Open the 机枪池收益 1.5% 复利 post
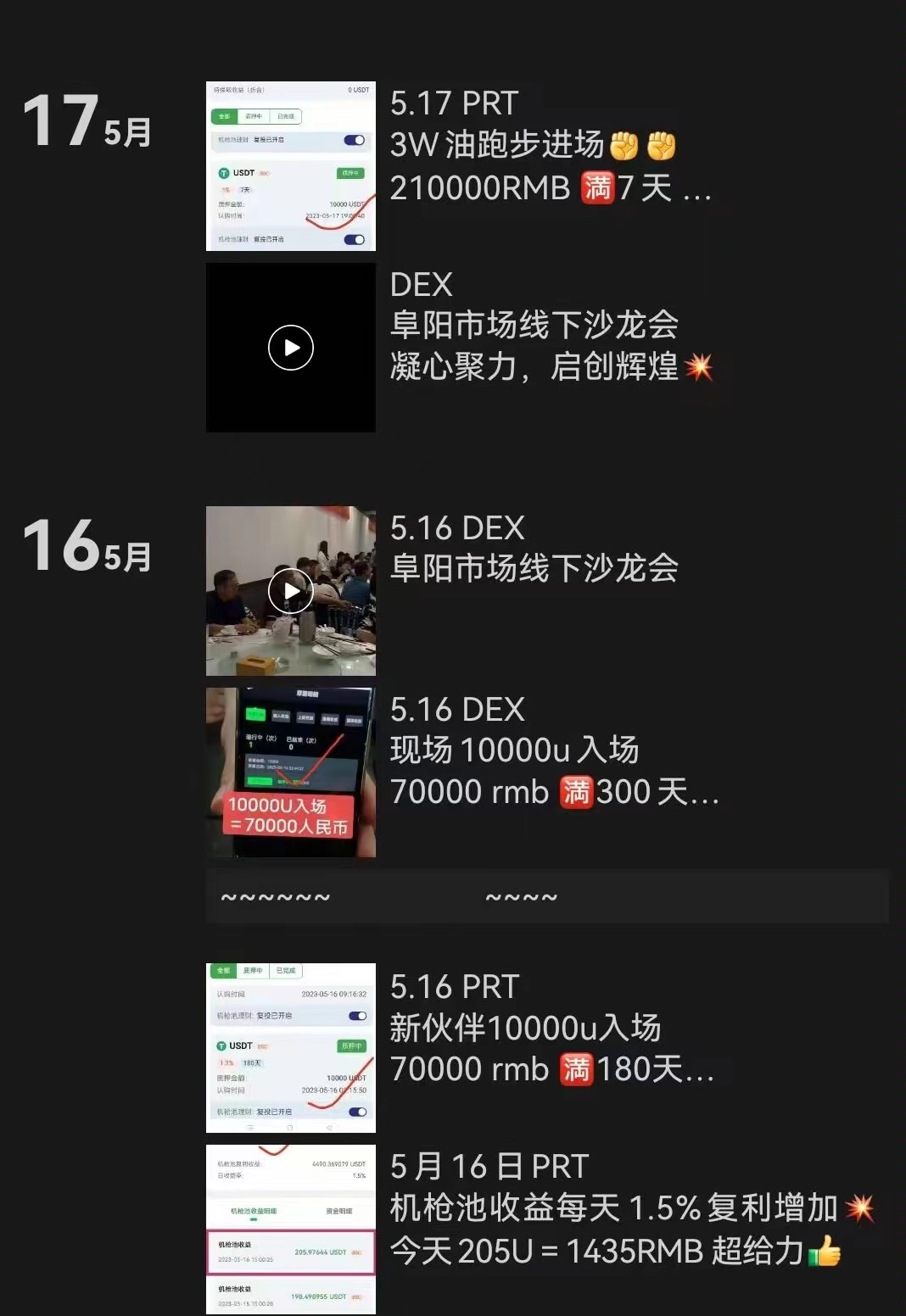This screenshot has width=906, height=1316. click(290, 1229)
